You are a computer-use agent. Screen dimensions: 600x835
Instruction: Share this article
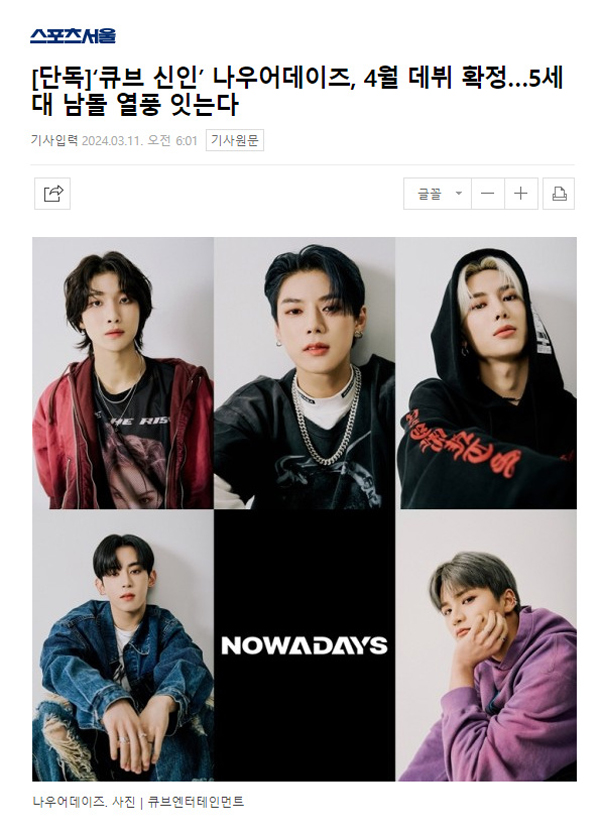pyautogui.click(x=52, y=194)
